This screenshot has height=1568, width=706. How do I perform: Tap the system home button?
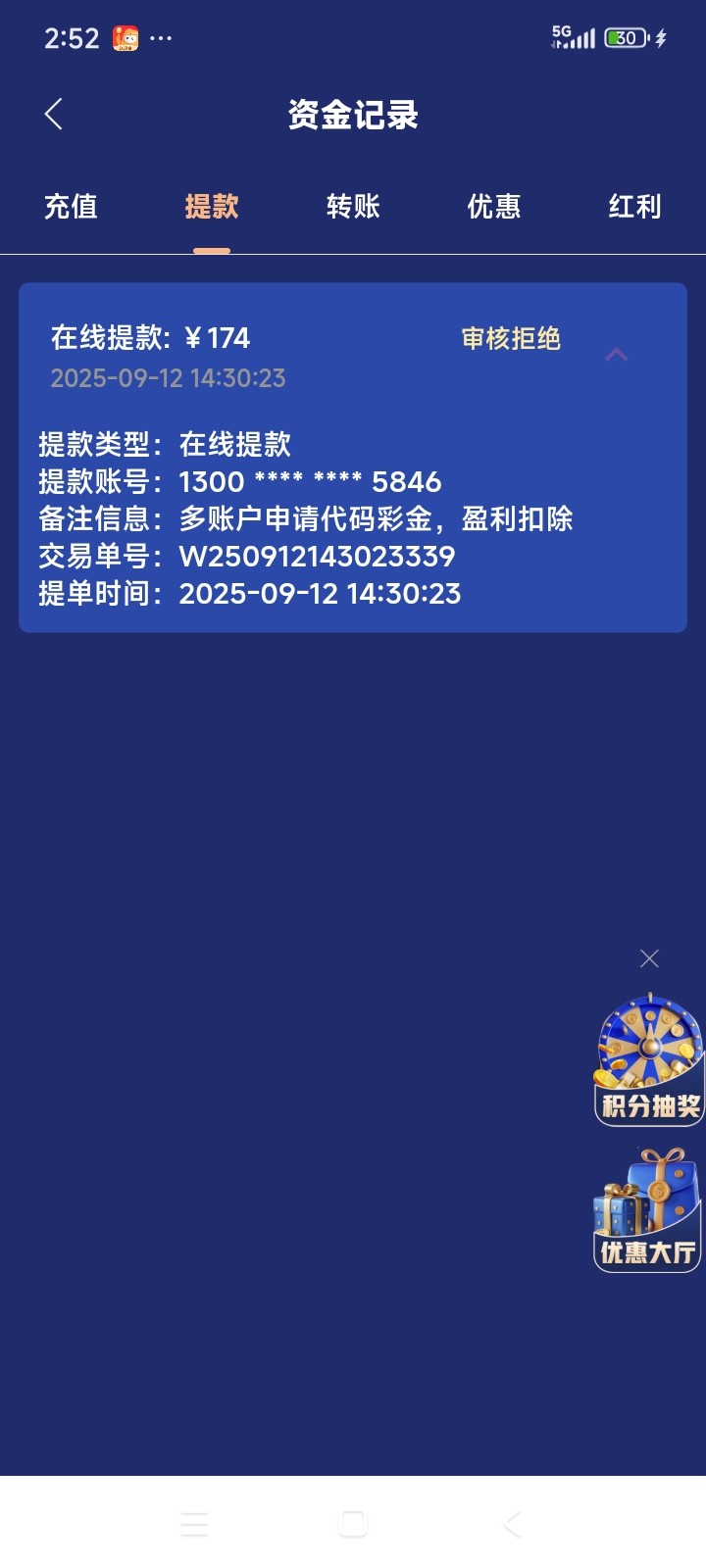tap(353, 1523)
